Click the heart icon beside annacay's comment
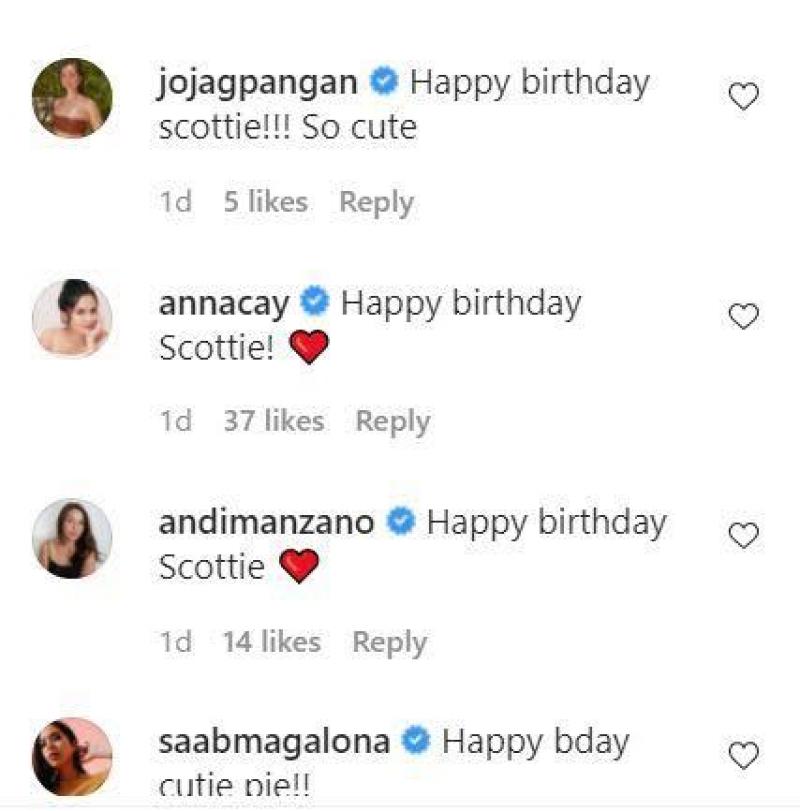Screen dimensions: 800x811 pyautogui.click(x=742, y=315)
